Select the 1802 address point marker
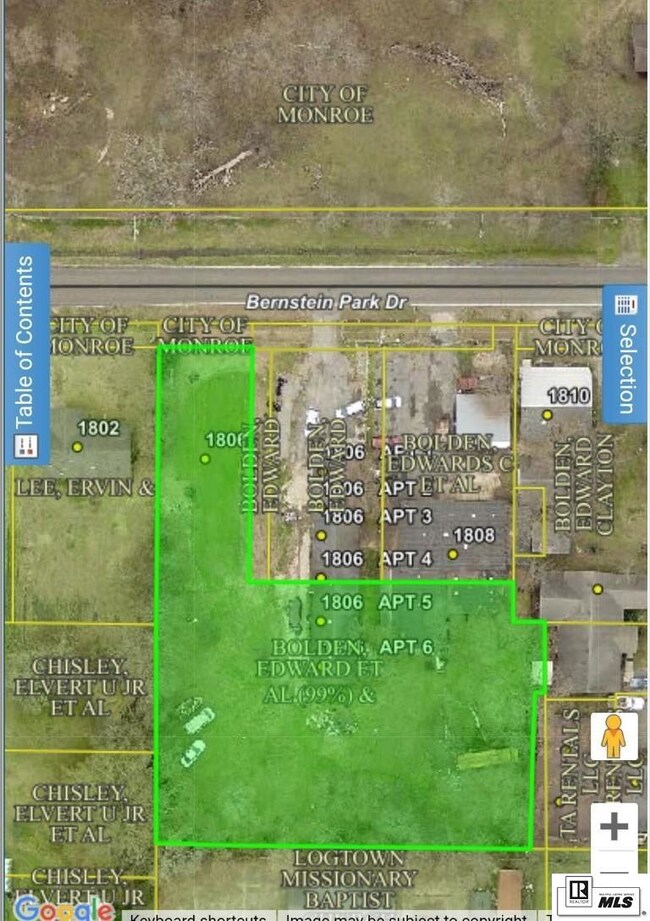This screenshot has width=650, height=921. (77, 447)
